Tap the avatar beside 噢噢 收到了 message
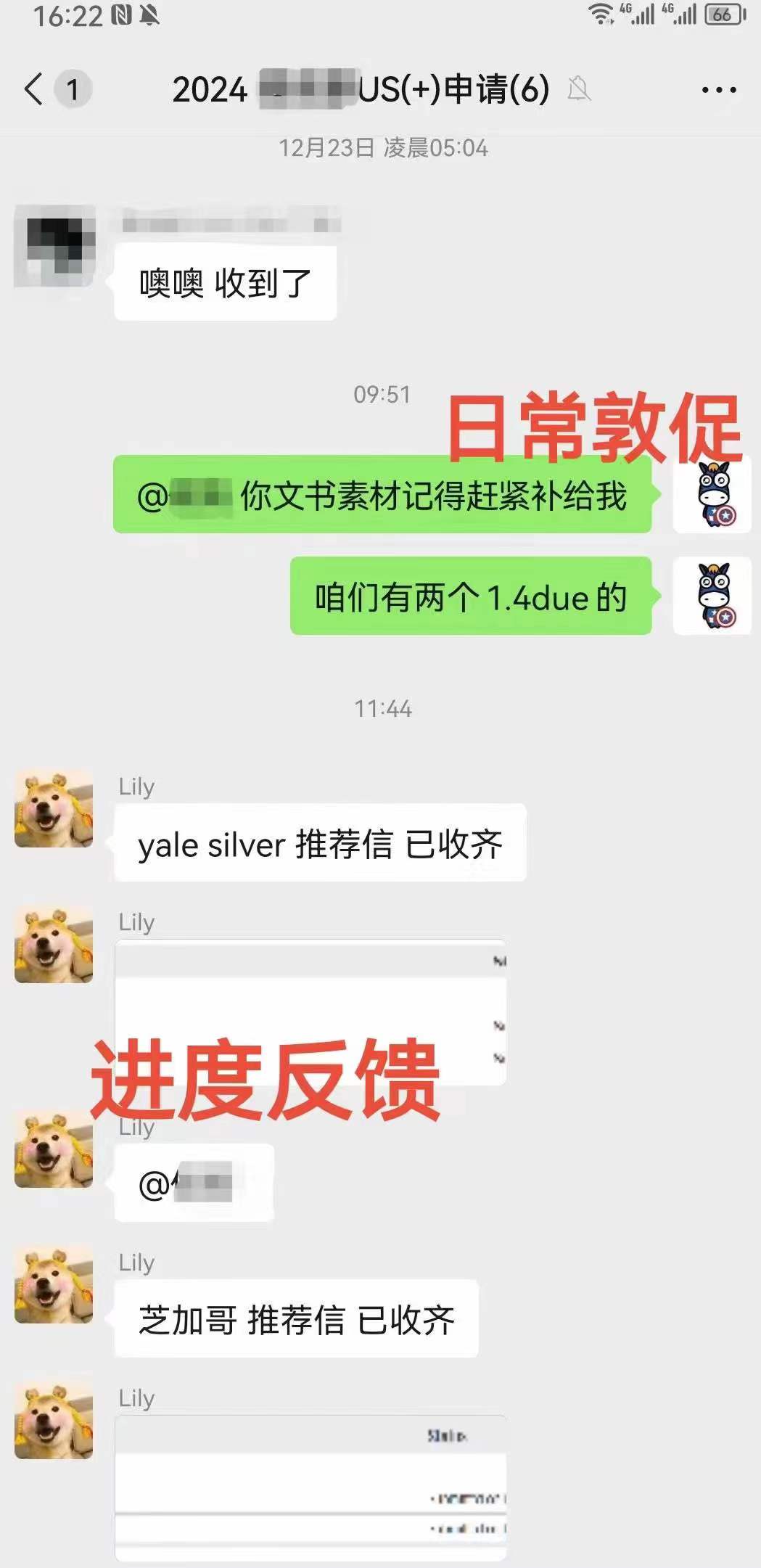 (55, 245)
